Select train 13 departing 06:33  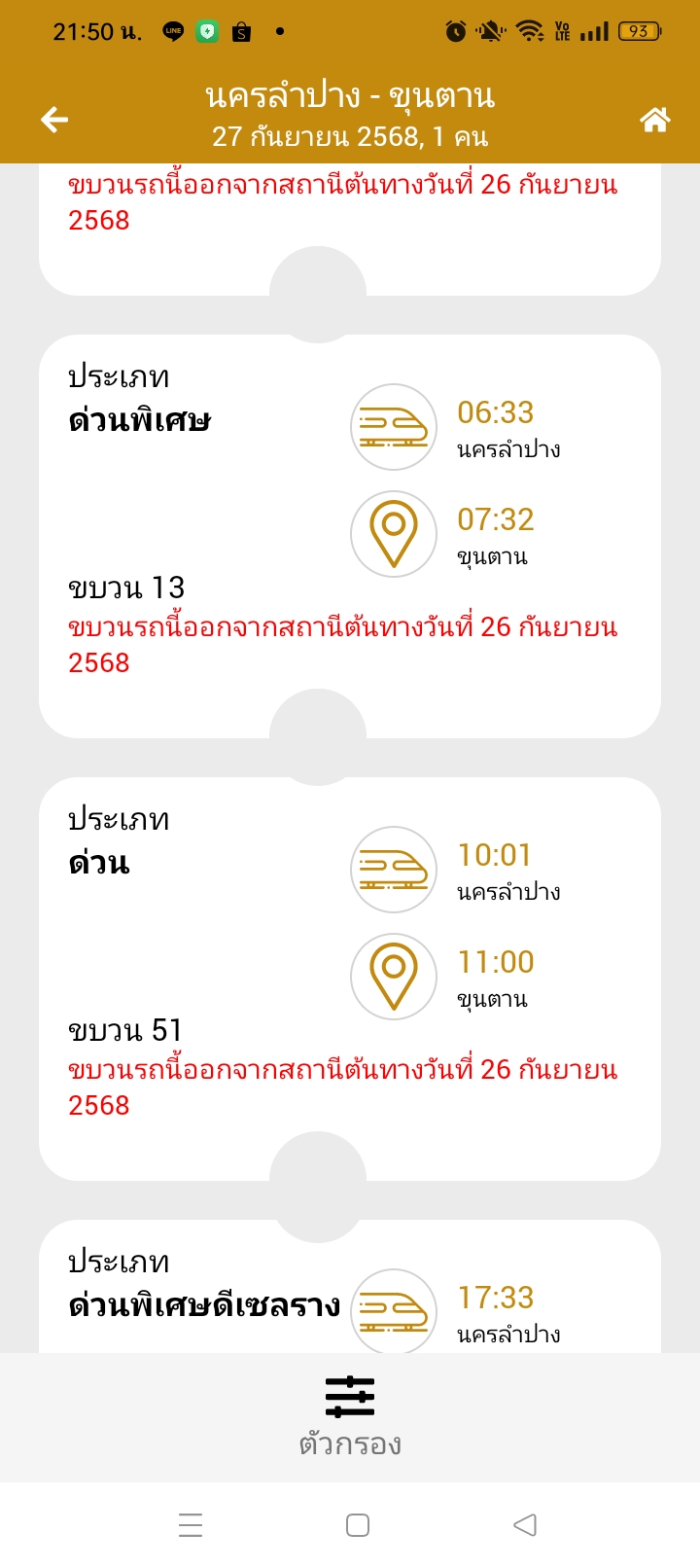pos(350,536)
